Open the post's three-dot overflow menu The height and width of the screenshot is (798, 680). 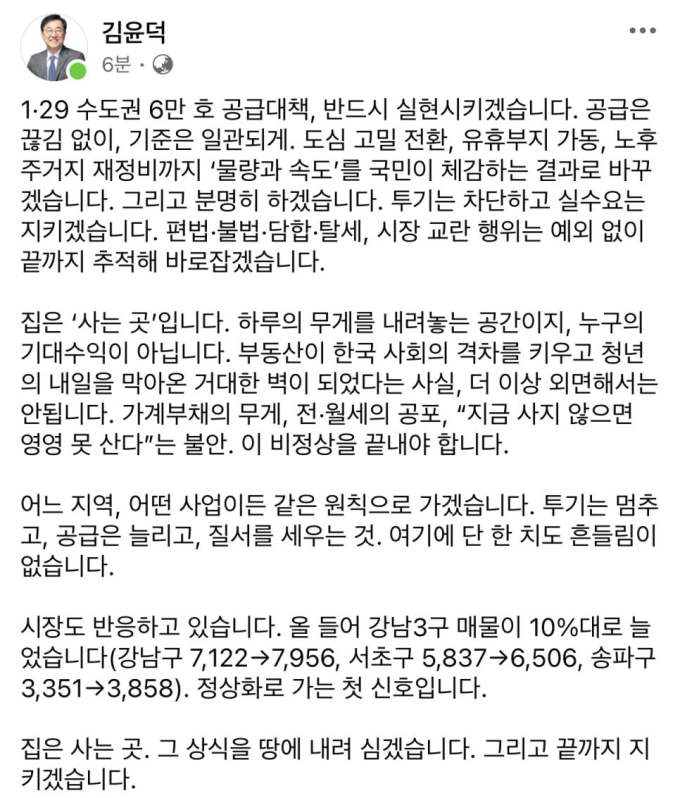(642, 30)
